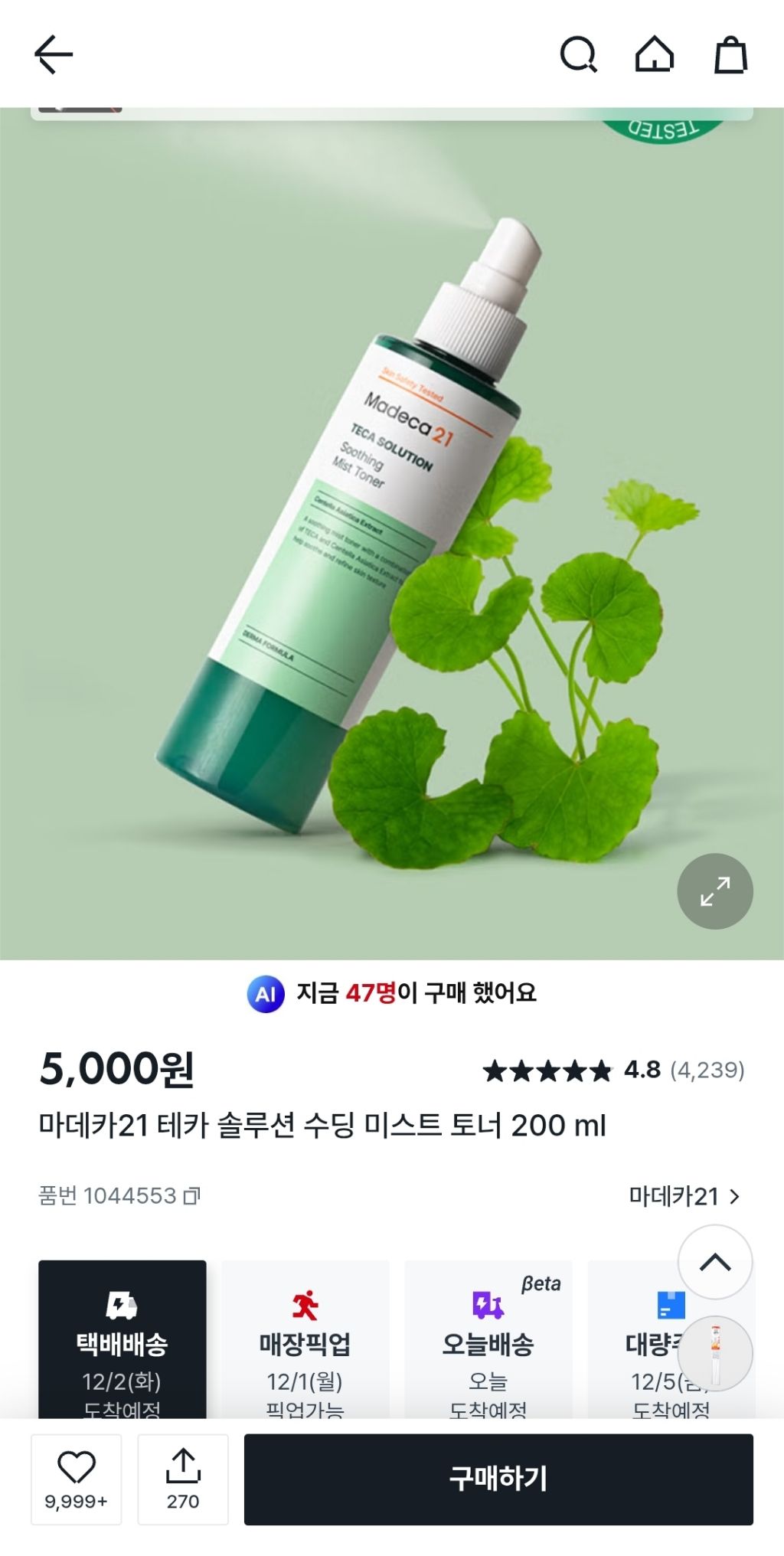Tap 구매하기 to buy the toner
Viewport: 784px width, 1556px height.
[x=498, y=1478]
